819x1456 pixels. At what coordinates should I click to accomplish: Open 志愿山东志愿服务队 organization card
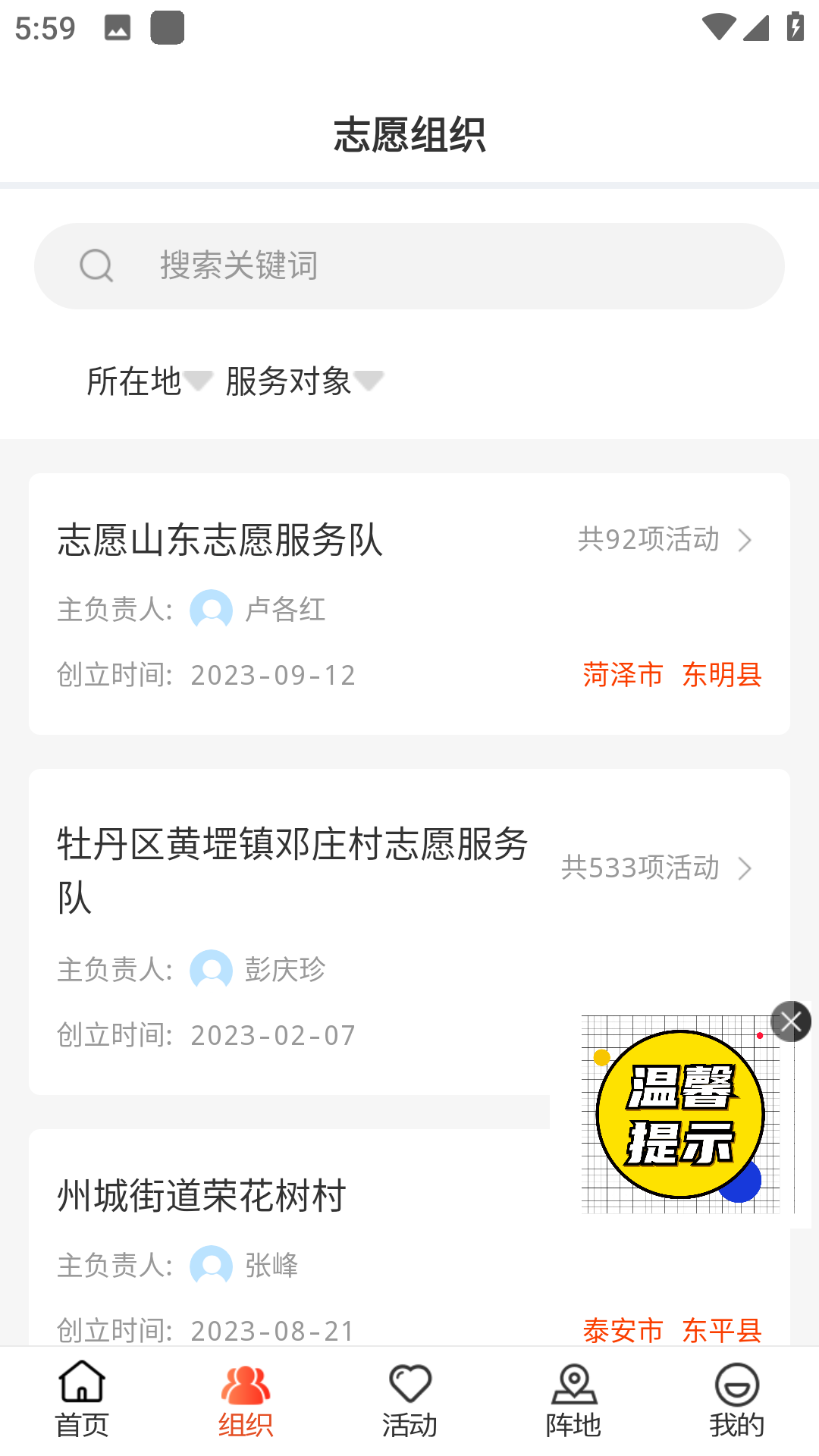409,604
